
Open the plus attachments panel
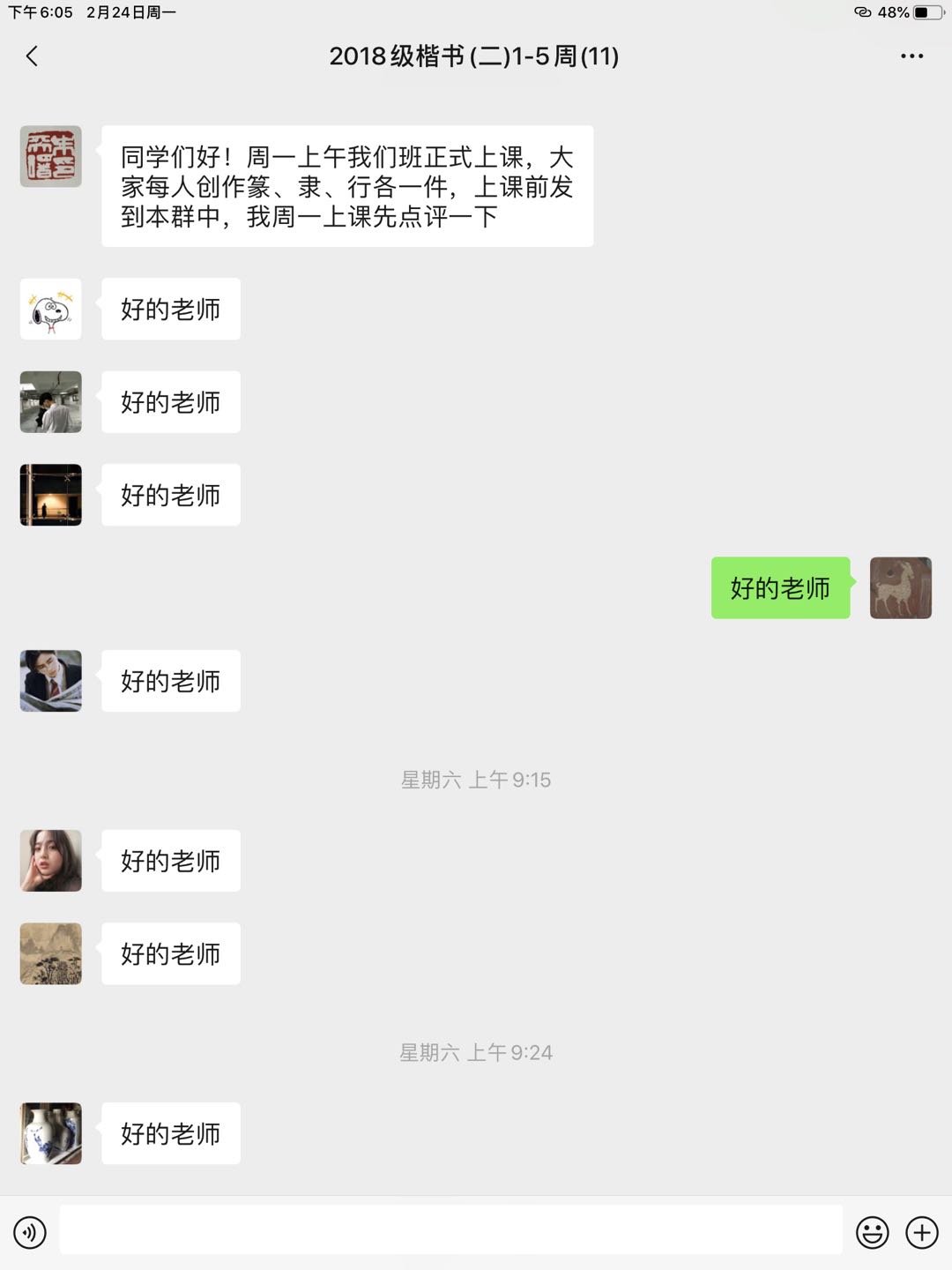tap(922, 1232)
